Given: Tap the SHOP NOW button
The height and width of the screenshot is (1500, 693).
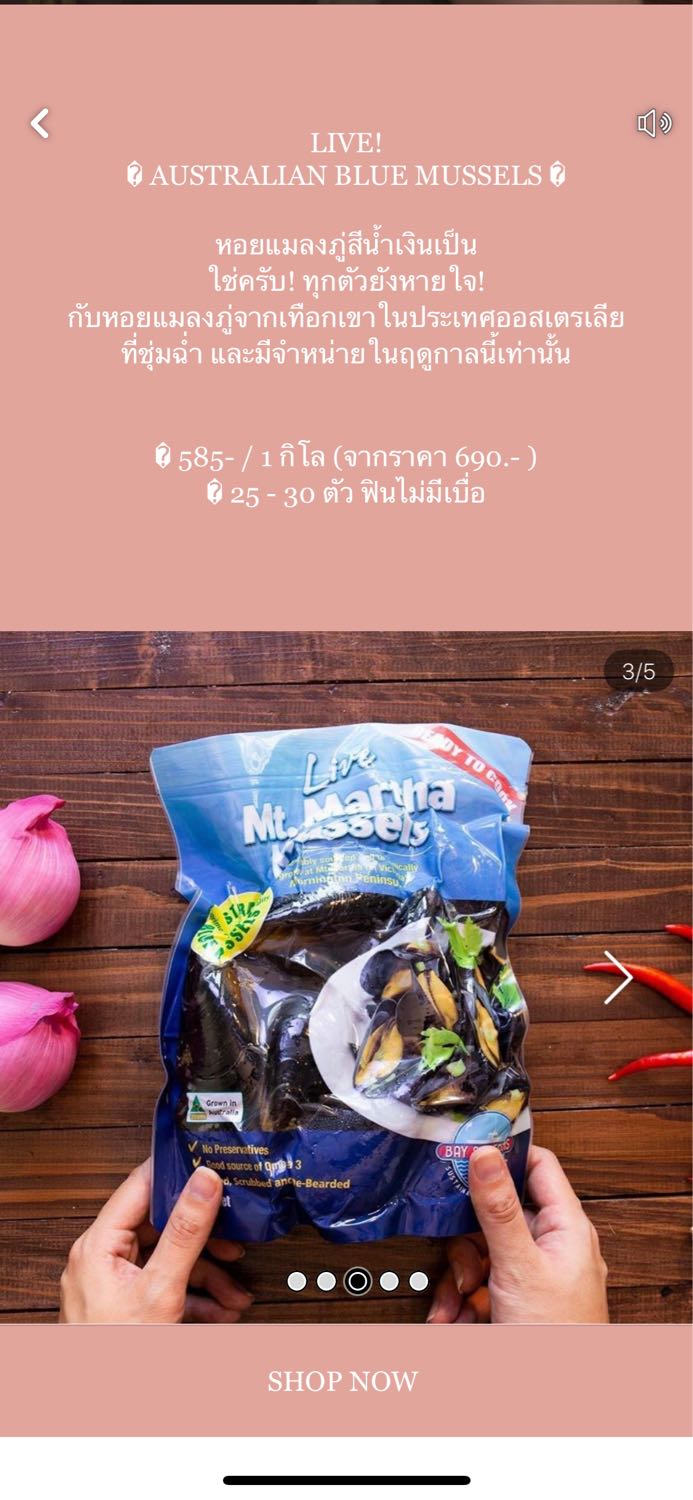Looking at the screenshot, I should point(343,1381).
